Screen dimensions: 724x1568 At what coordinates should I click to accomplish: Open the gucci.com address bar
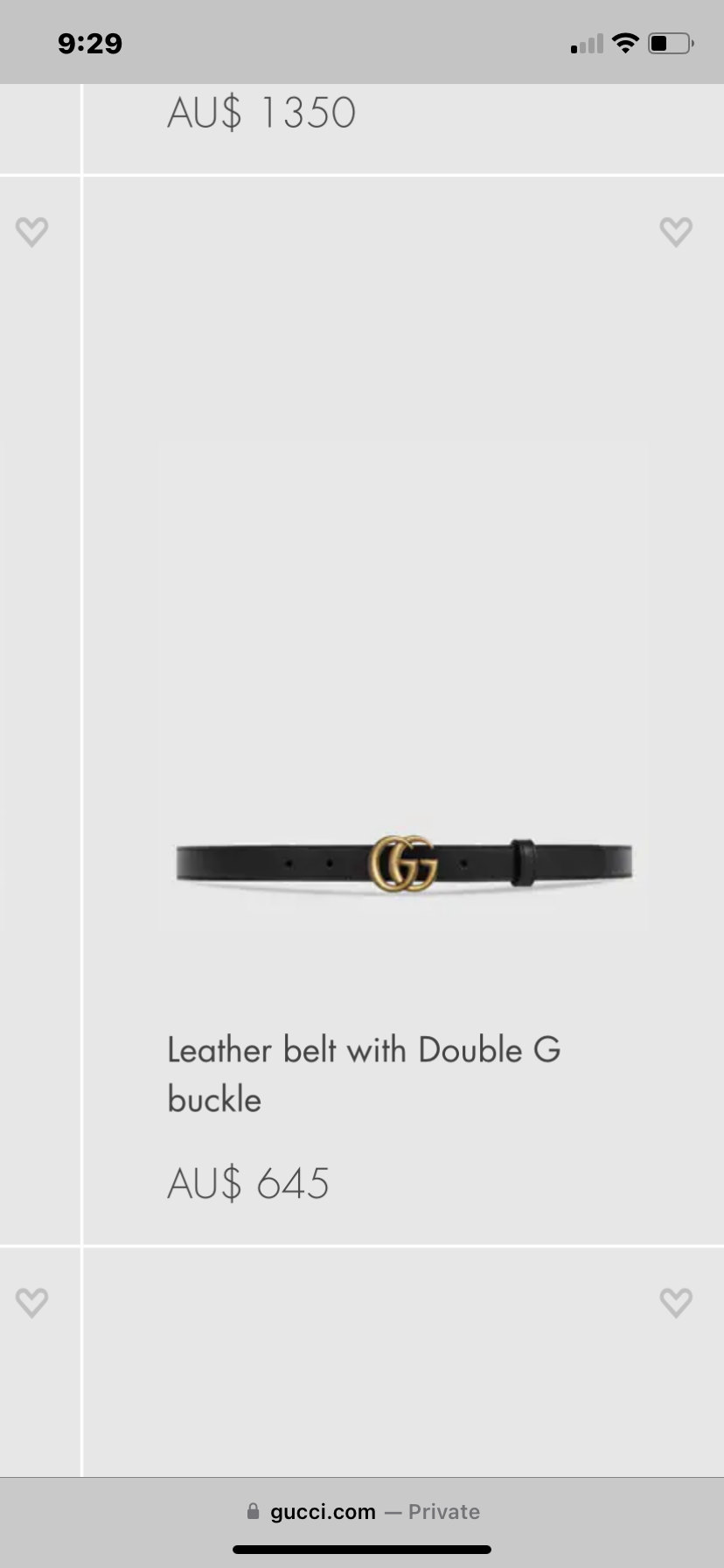pos(362,1511)
